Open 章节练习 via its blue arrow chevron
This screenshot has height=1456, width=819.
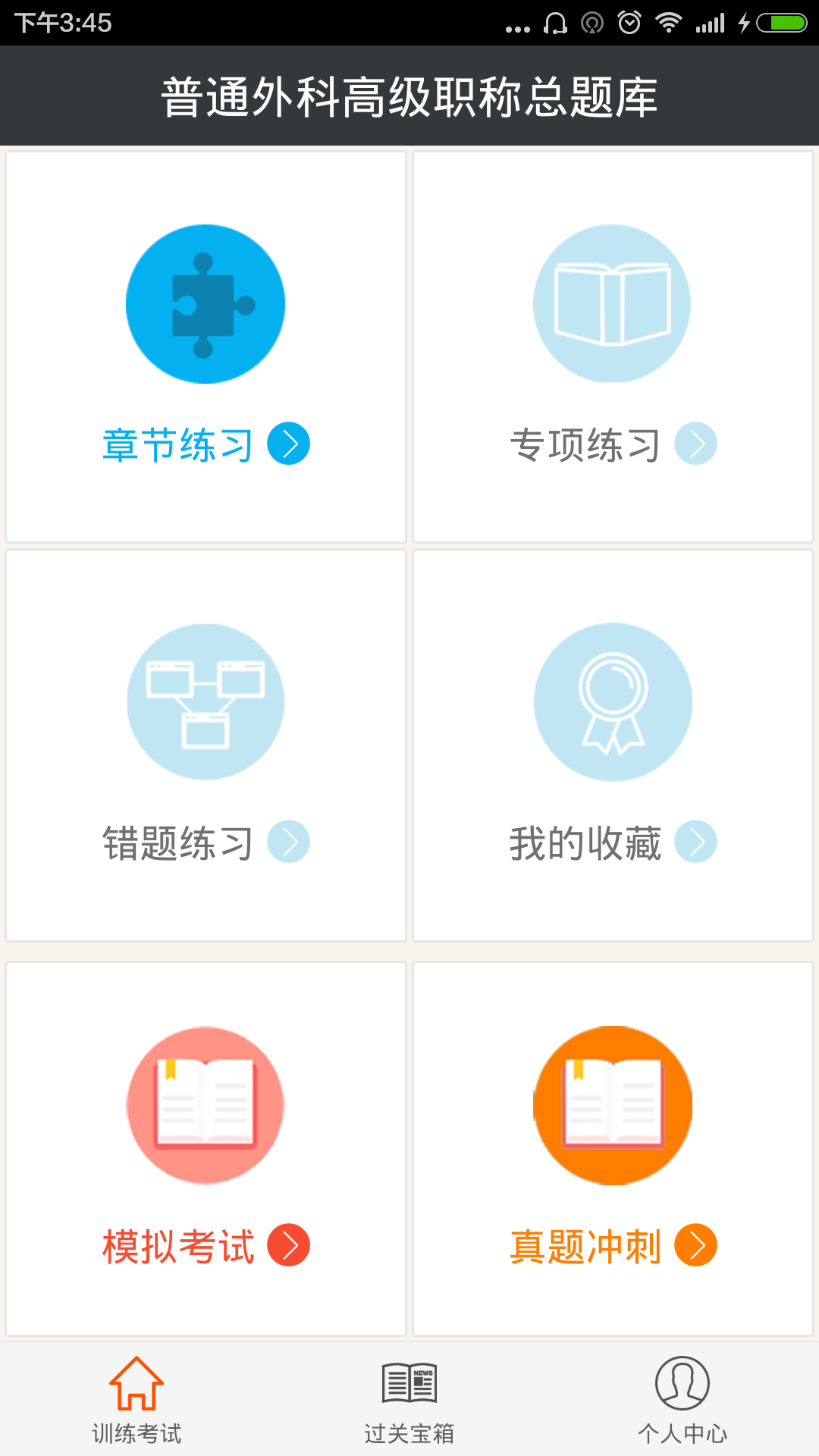click(x=290, y=442)
